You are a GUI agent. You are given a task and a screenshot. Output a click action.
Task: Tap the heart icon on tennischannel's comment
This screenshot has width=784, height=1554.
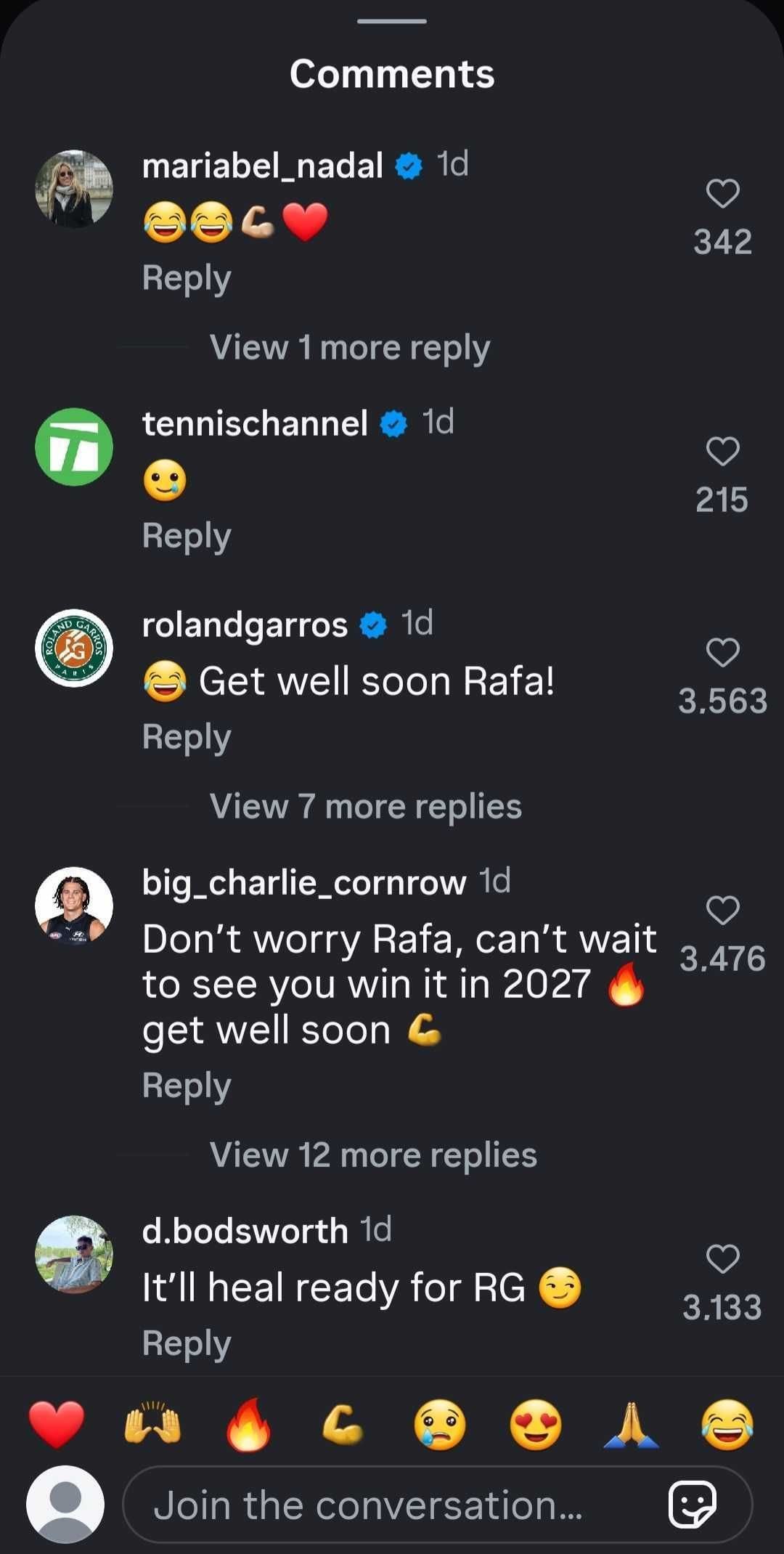pos(722,452)
